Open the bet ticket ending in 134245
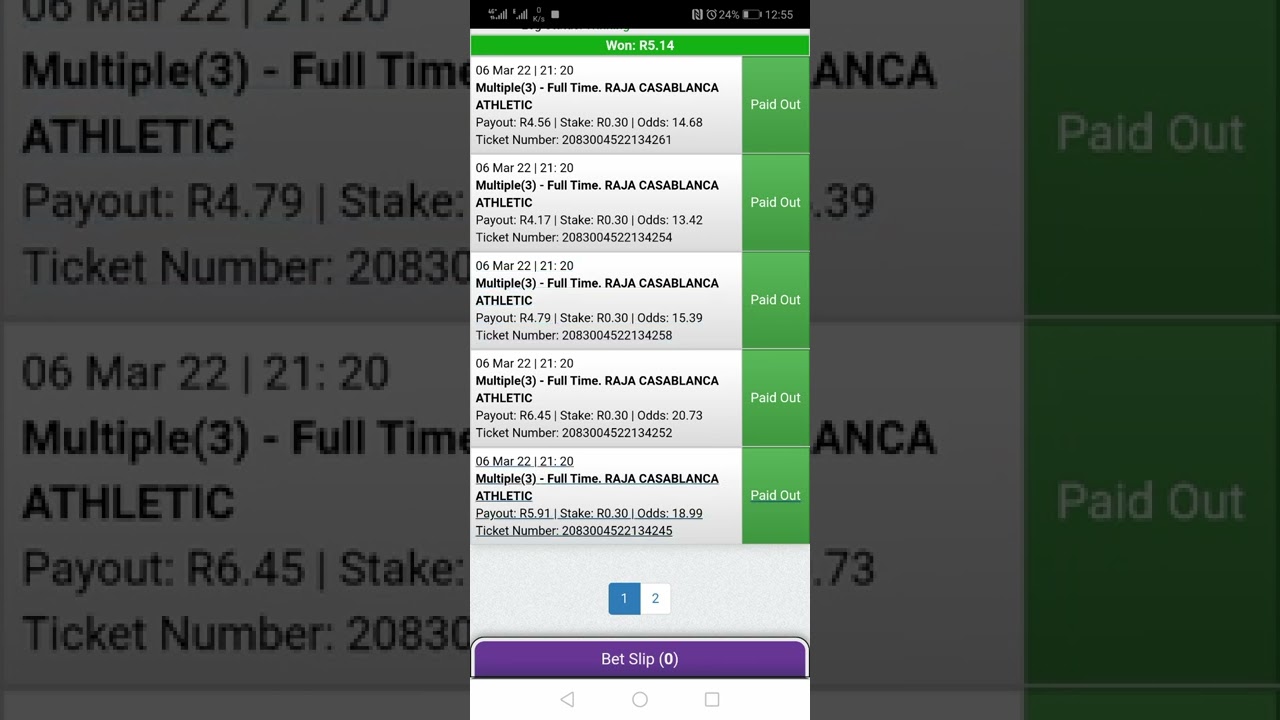This screenshot has width=1280, height=720. click(606, 496)
